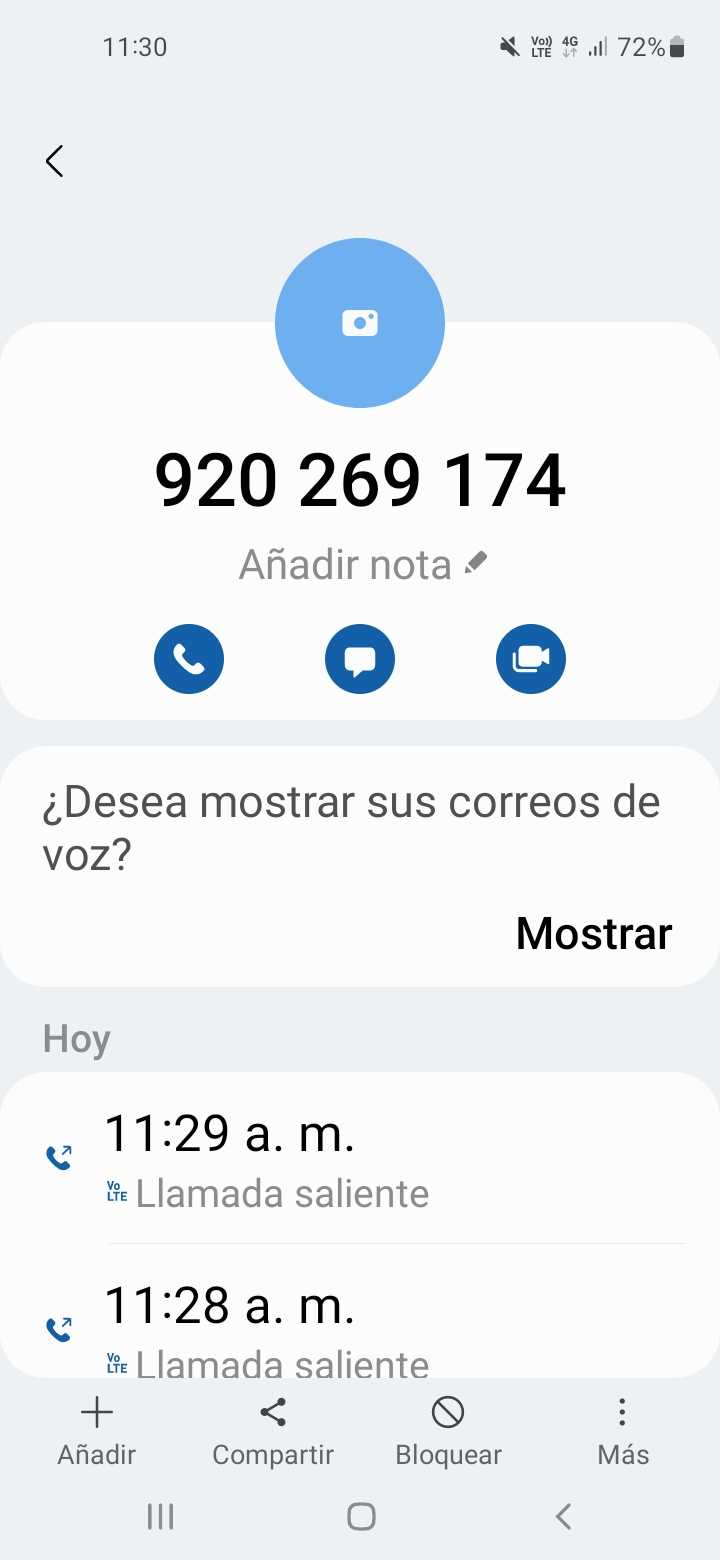
Task: Go back using the top arrow
Action: coord(55,161)
